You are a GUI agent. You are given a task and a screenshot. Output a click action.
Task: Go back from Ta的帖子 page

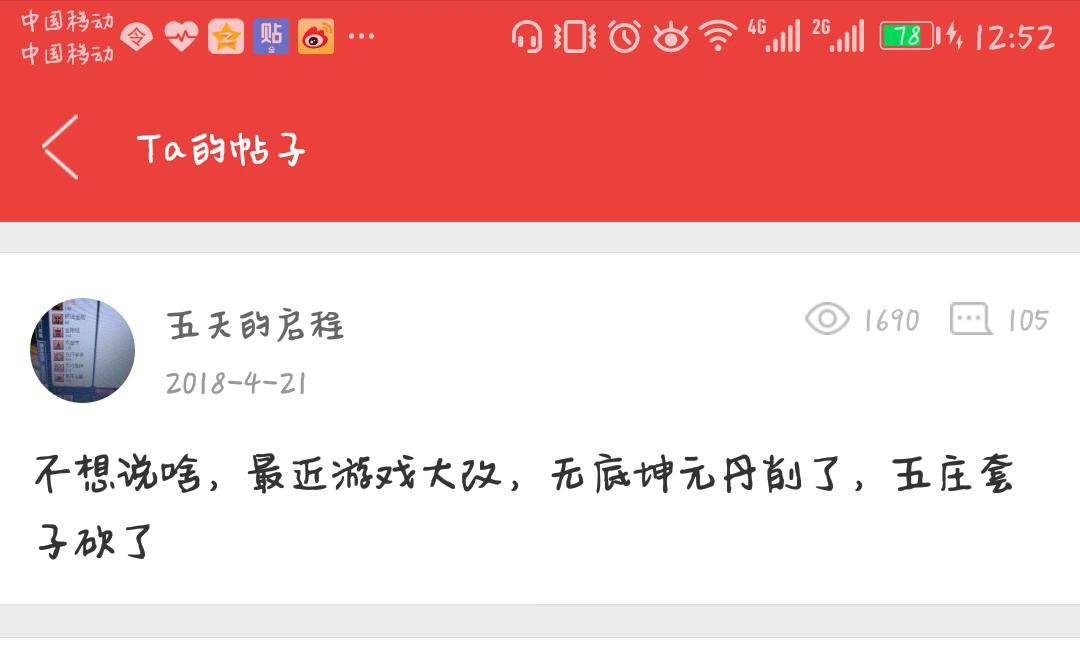(x=60, y=148)
